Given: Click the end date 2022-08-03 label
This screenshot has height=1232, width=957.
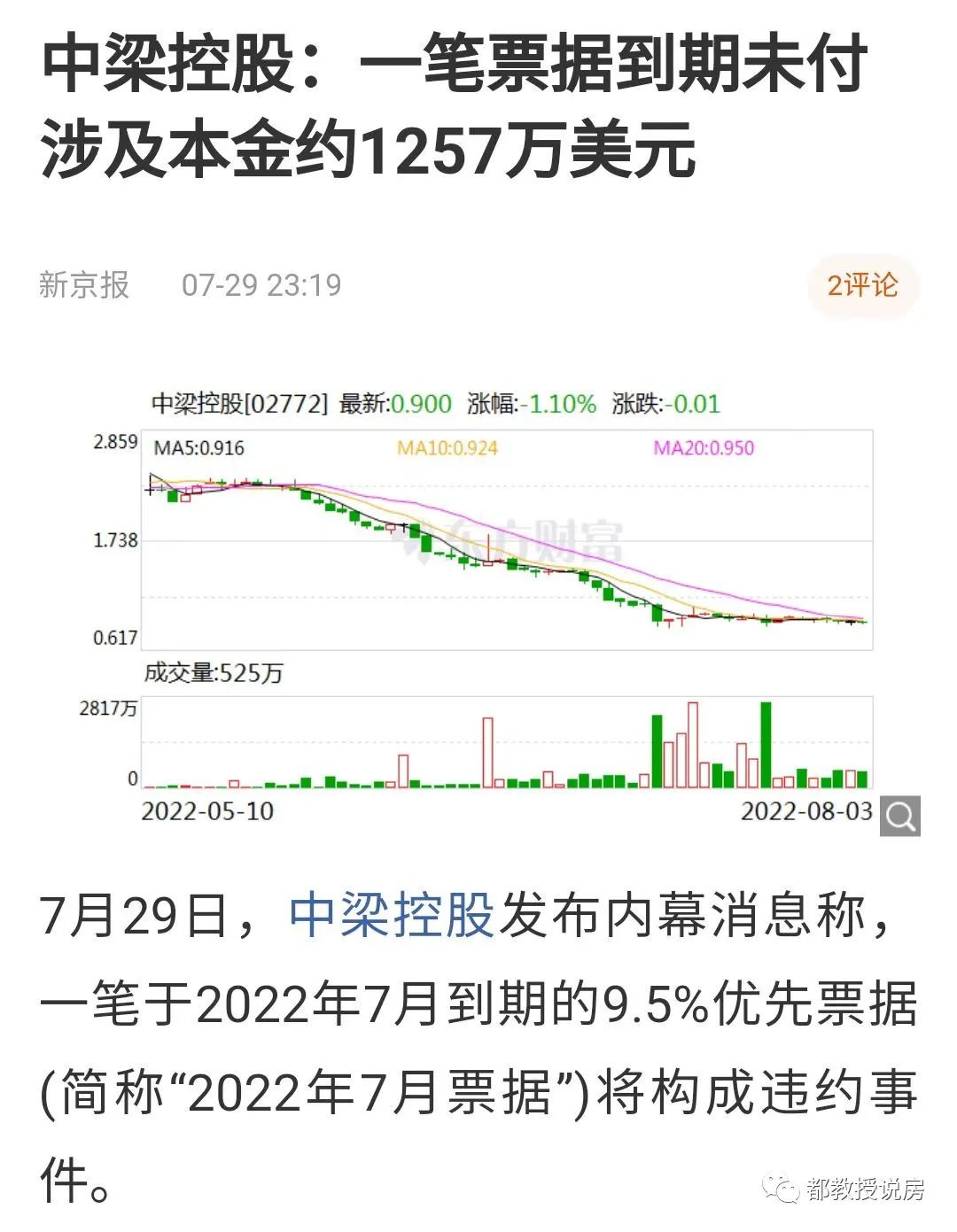Looking at the screenshot, I should click(x=808, y=810).
